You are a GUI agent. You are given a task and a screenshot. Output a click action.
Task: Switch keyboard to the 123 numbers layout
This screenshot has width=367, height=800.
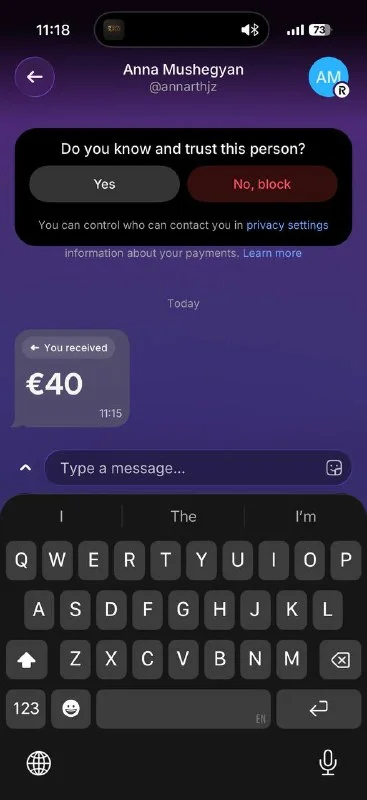pyautogui.click(x=26, y=709)
